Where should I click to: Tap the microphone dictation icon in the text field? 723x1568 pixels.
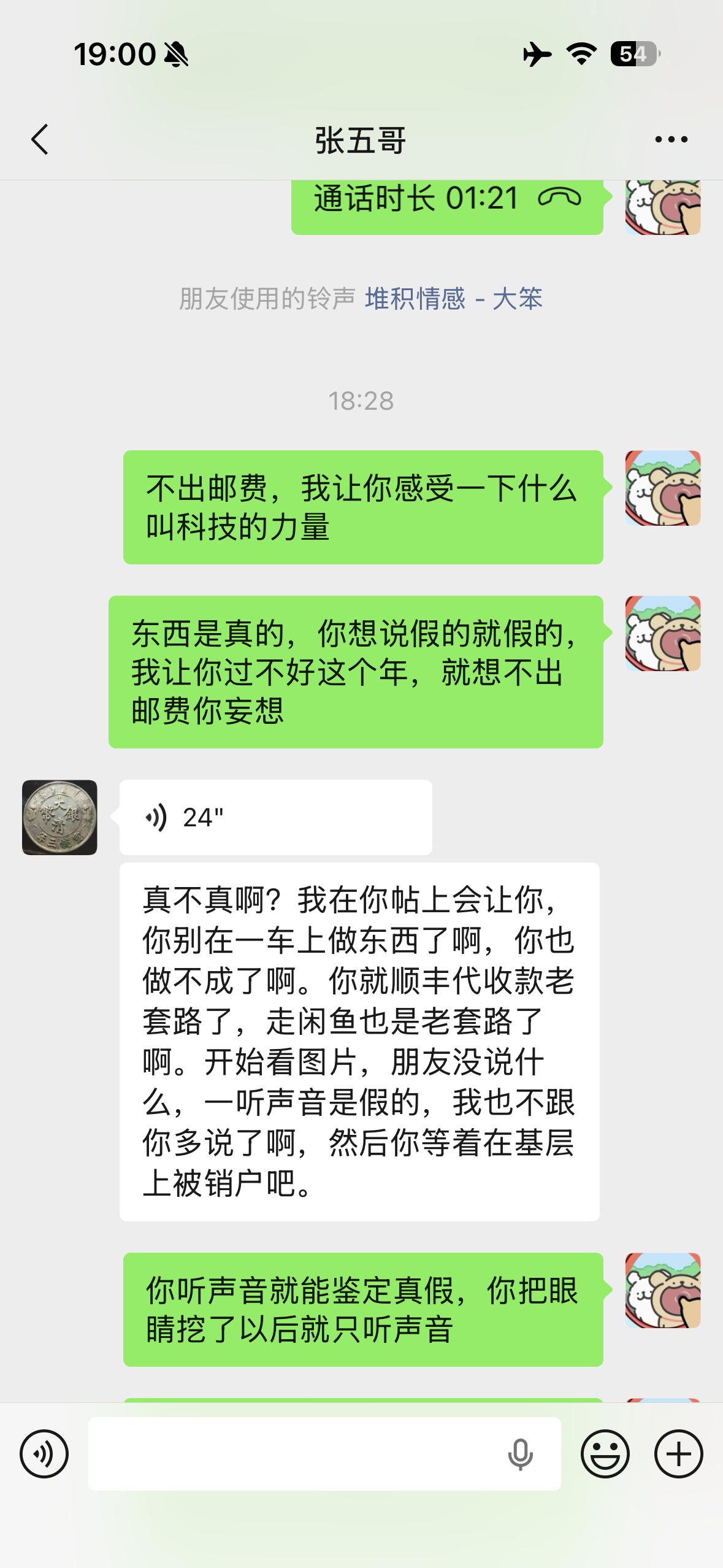(520, 1454)
